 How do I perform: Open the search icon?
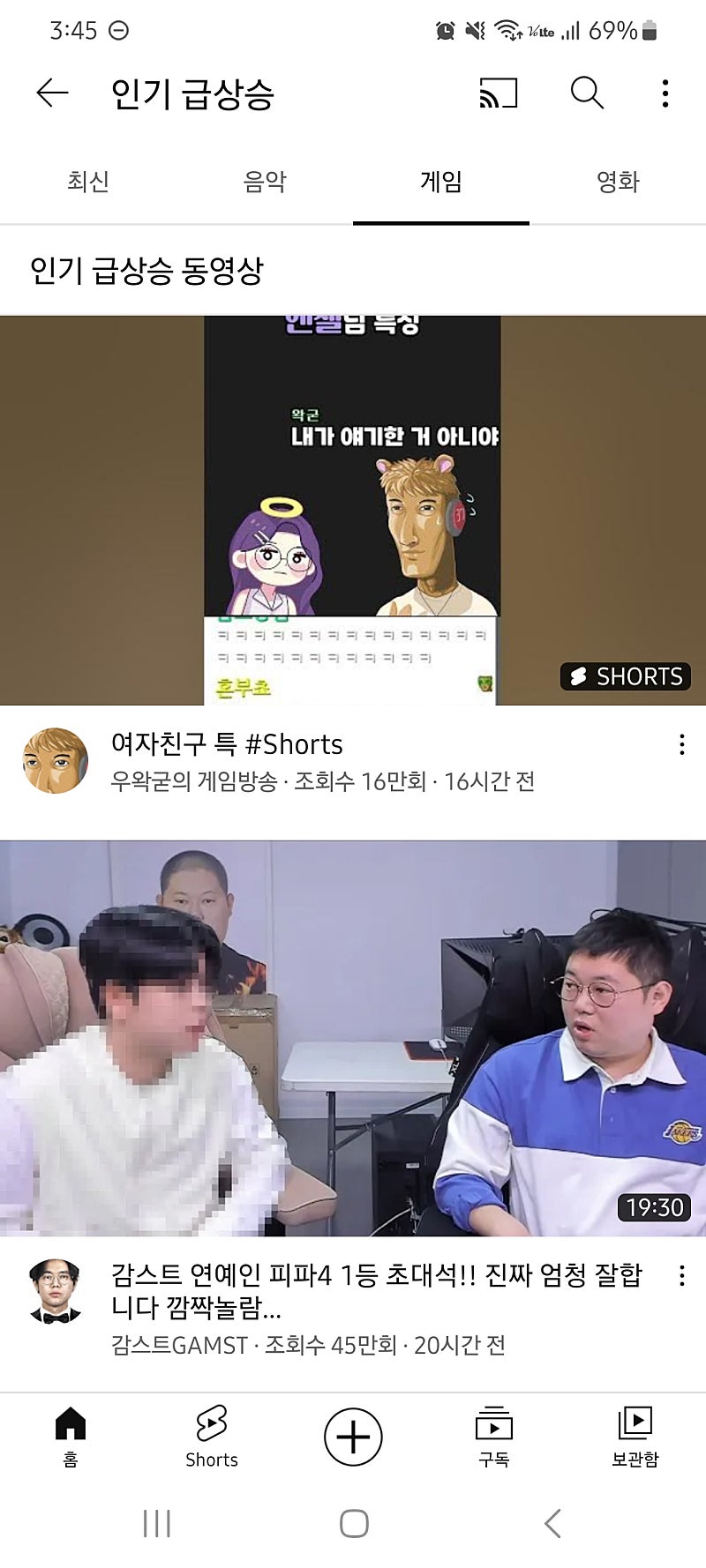586,93
